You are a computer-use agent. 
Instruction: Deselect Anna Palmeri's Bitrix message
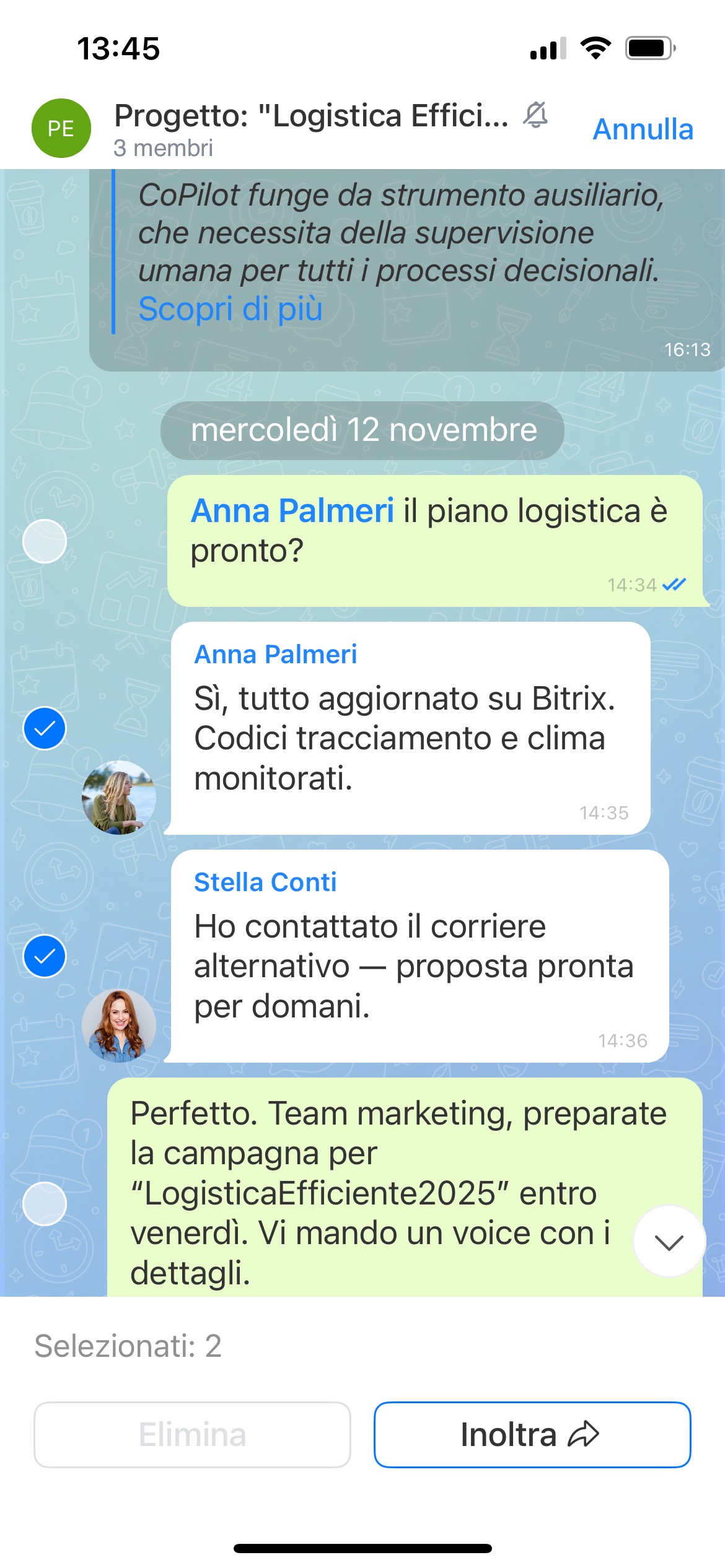pos(45,728)
